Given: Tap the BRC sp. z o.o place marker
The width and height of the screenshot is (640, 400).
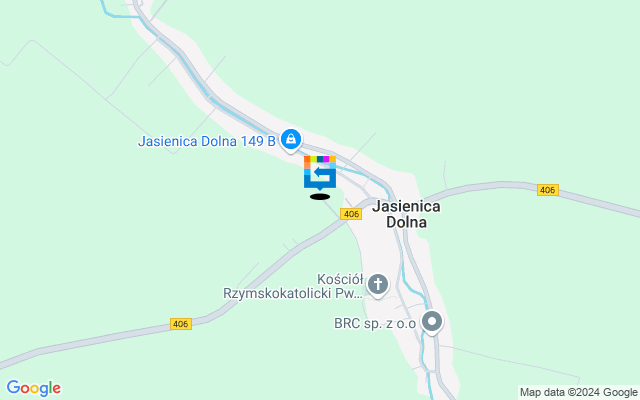Looking at the screenshot, I should point(432,322).
